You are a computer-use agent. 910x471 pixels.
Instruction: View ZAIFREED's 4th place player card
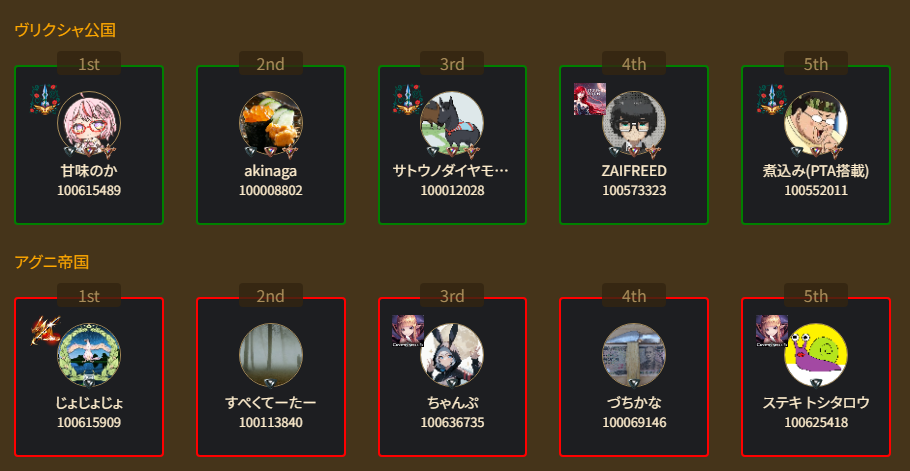point(634,145)
